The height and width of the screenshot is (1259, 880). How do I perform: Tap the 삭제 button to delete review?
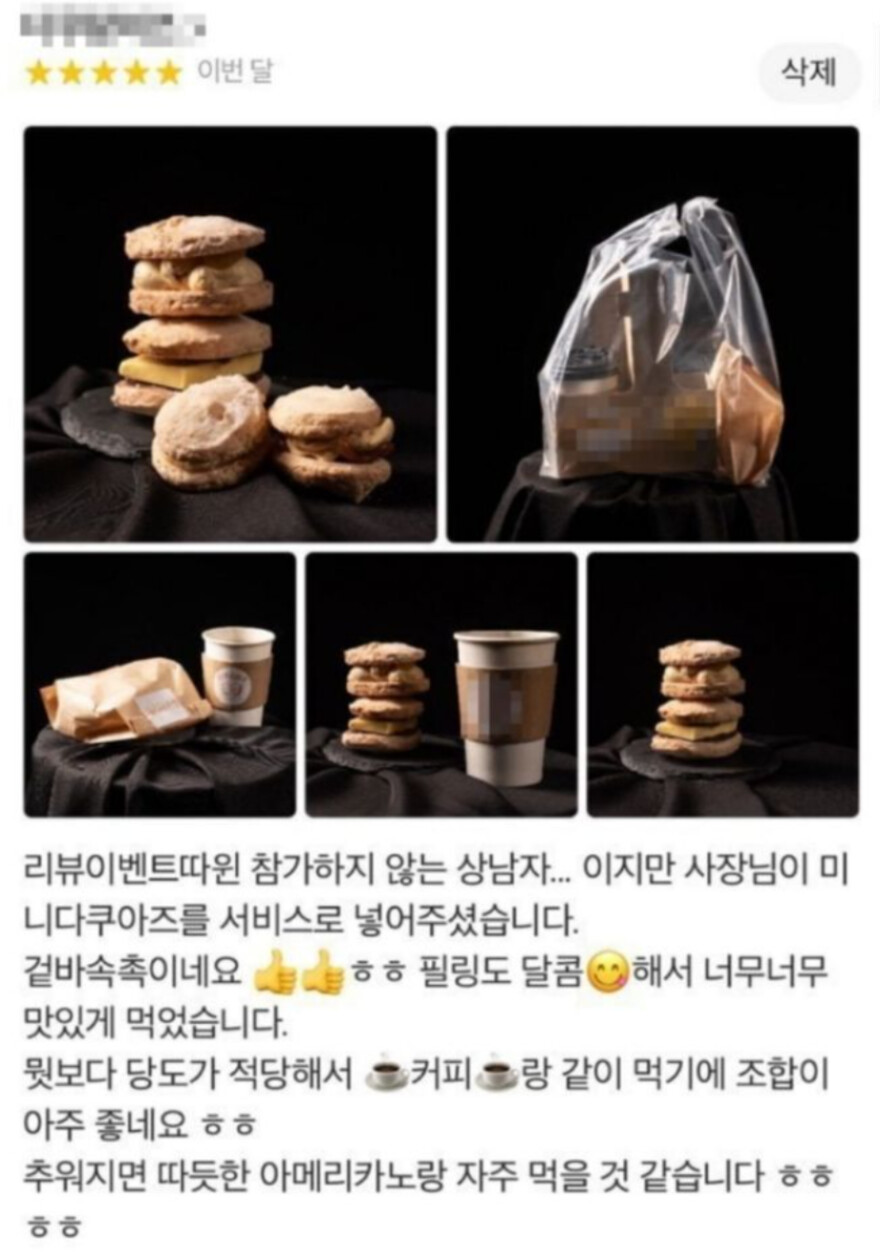808,74
